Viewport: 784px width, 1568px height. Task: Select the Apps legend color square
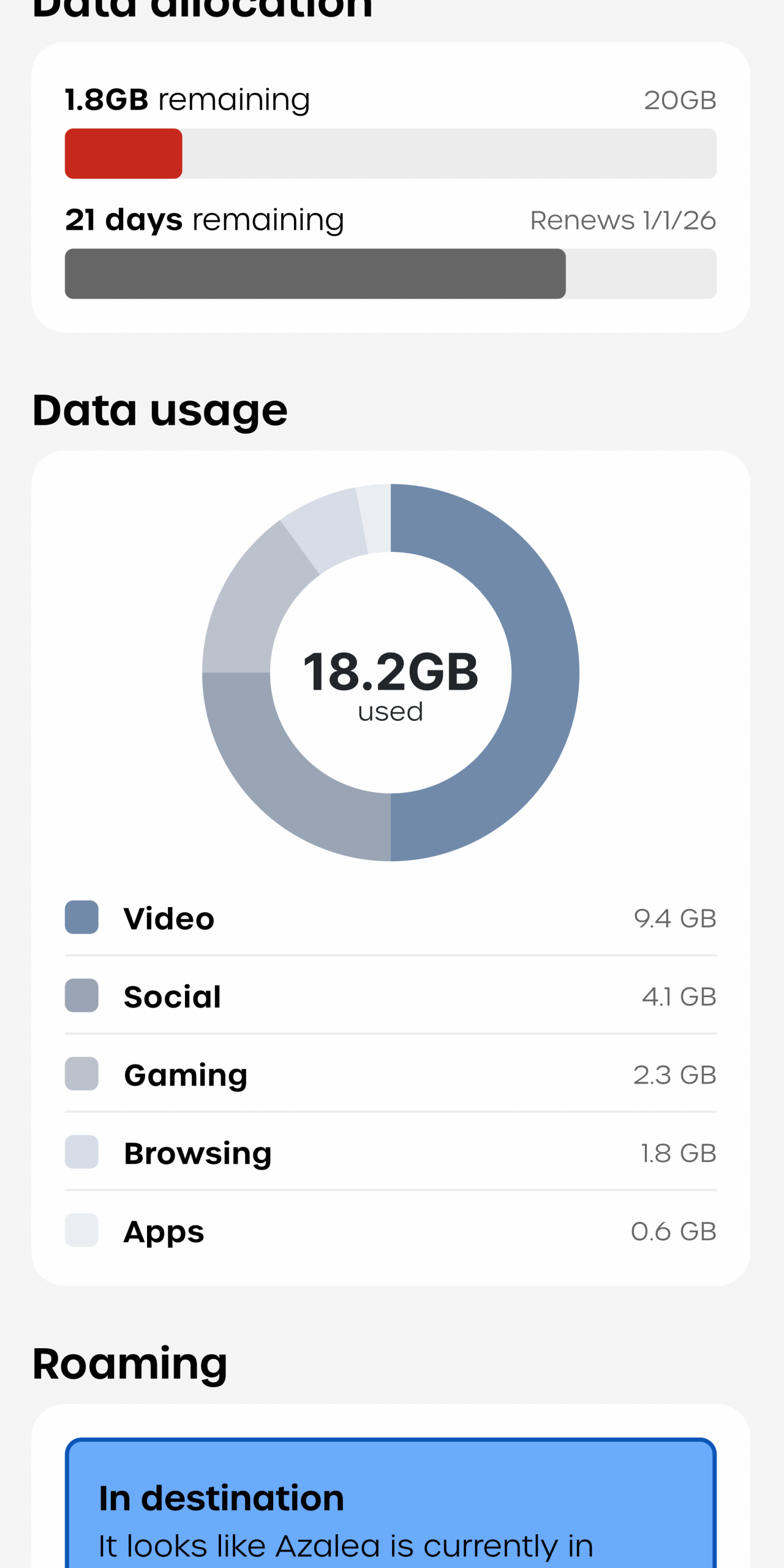point(81,1231)
